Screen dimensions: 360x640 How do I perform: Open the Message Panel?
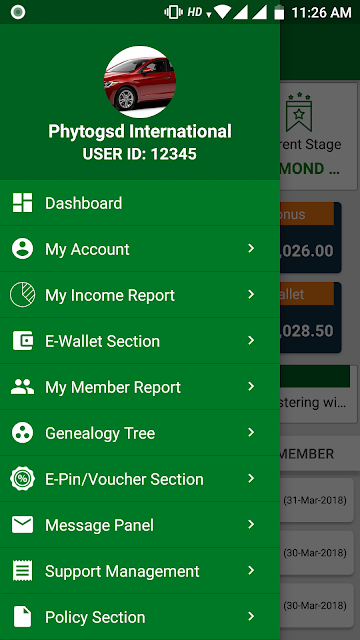click(140, 524)
